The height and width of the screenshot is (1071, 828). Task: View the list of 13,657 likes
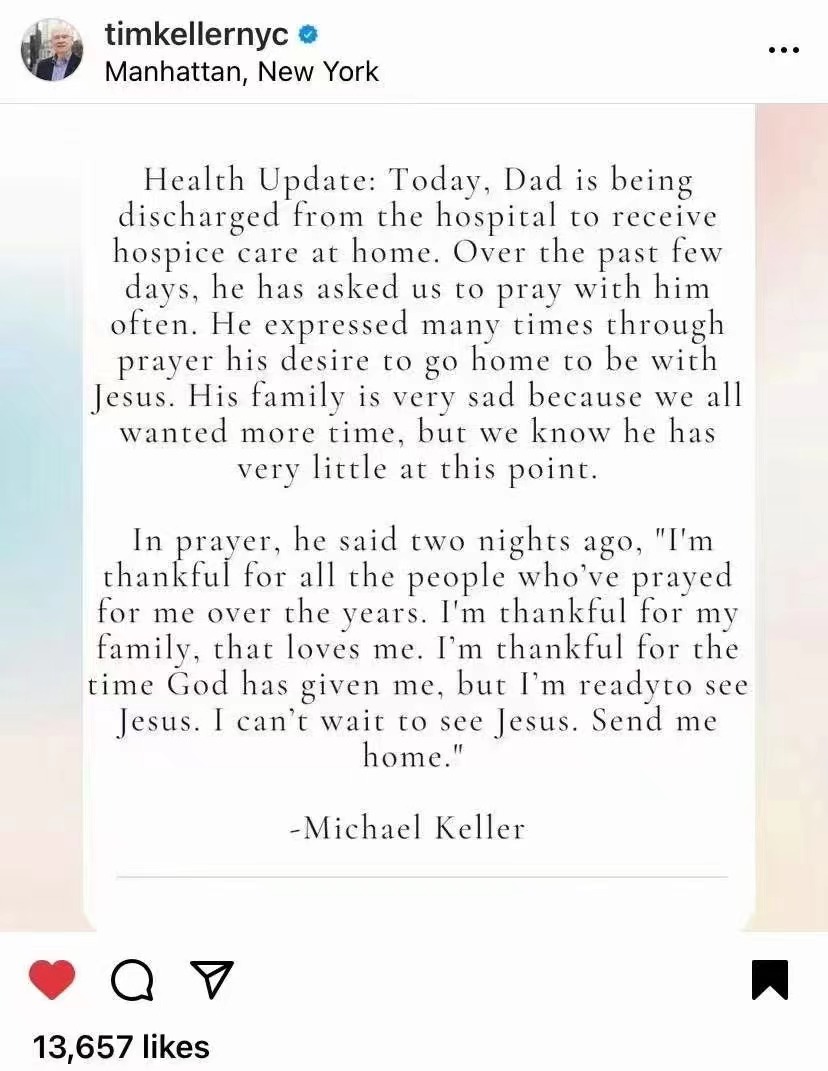point(121,1047)
